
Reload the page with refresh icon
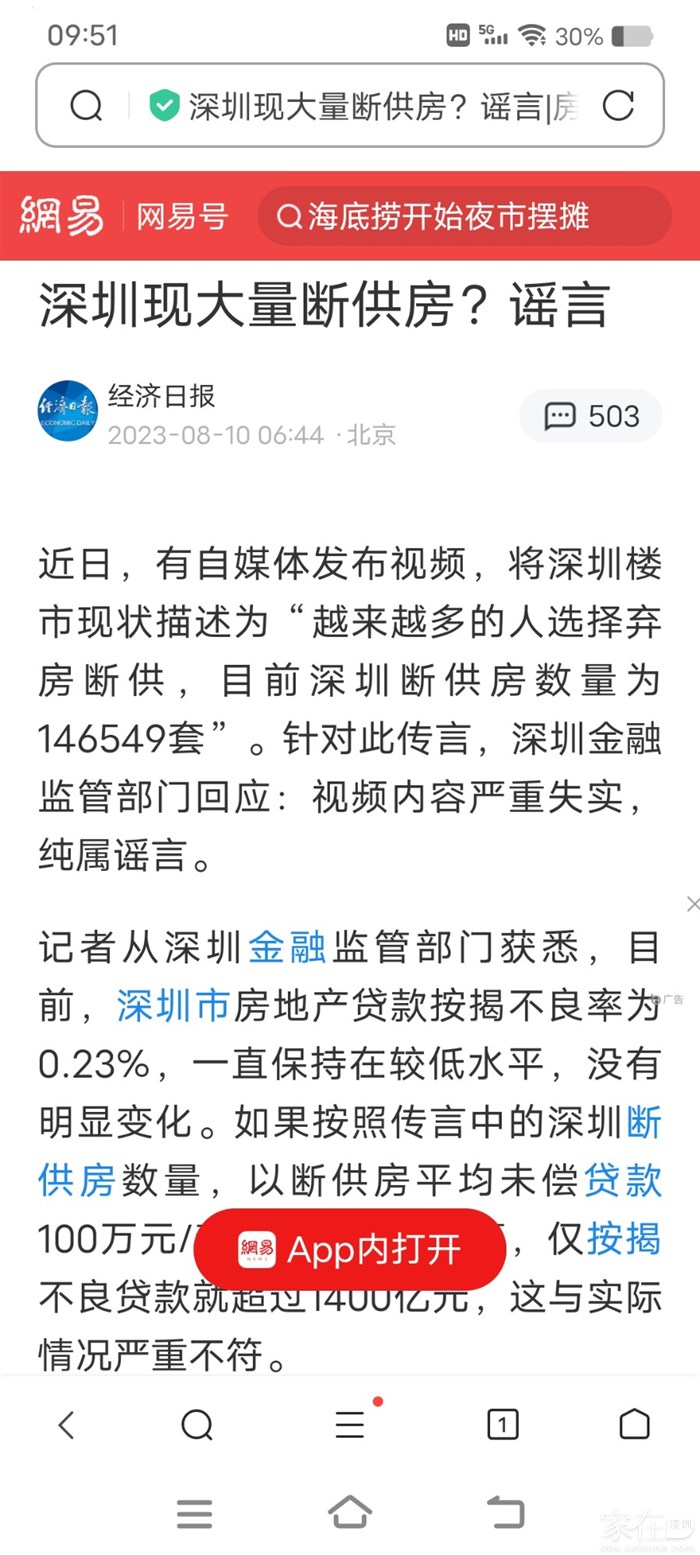coord(618,105)
